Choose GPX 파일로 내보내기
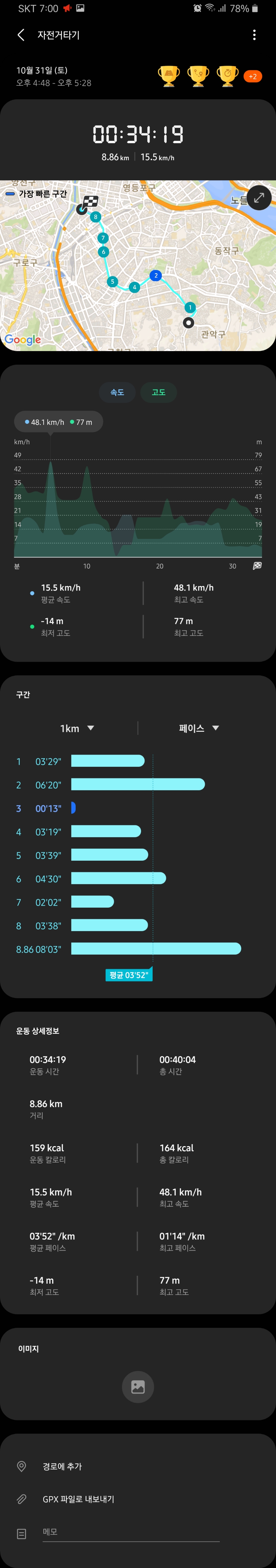 (78, 1499)
